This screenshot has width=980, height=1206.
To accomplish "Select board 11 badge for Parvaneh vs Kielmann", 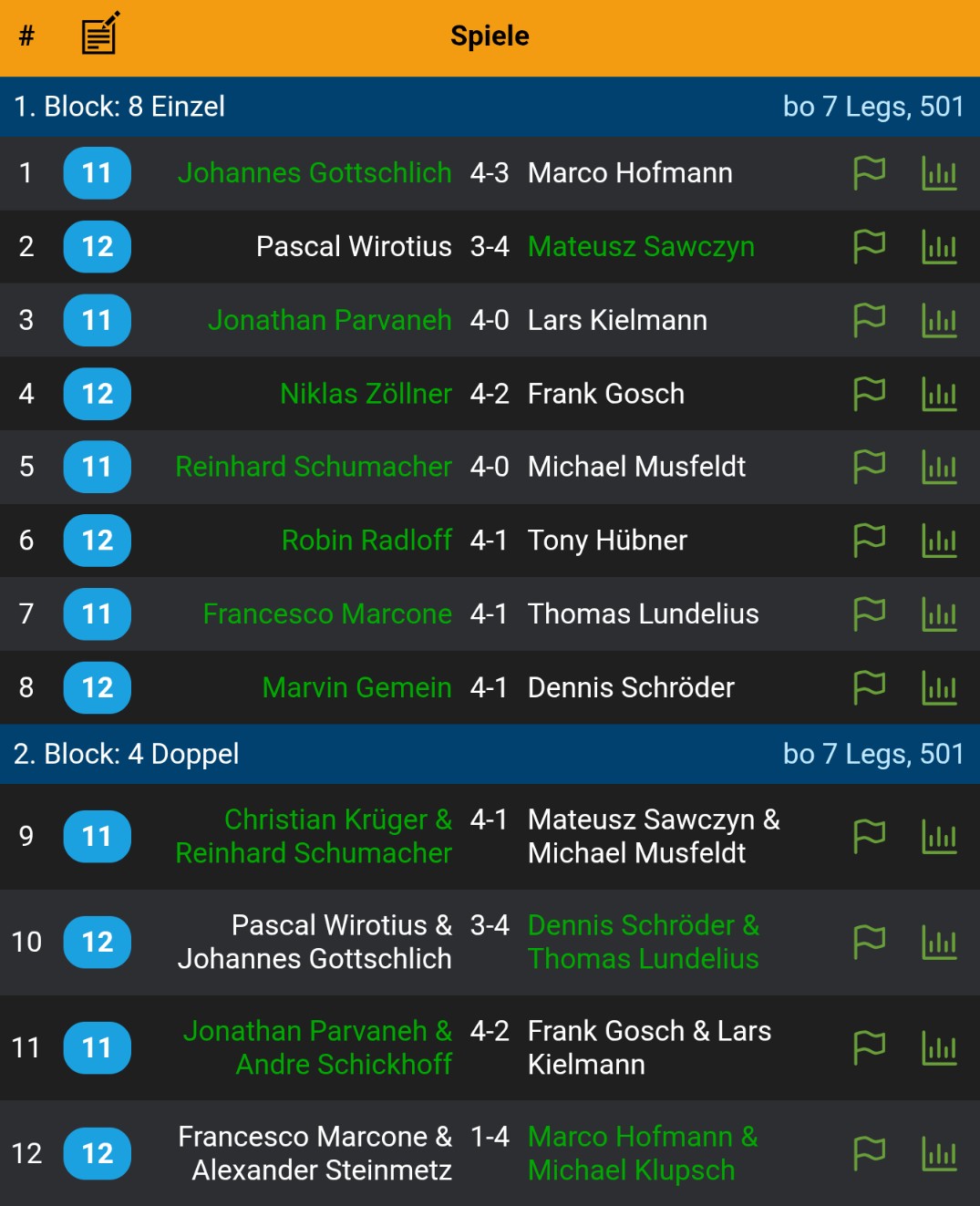I will [98, 320].
